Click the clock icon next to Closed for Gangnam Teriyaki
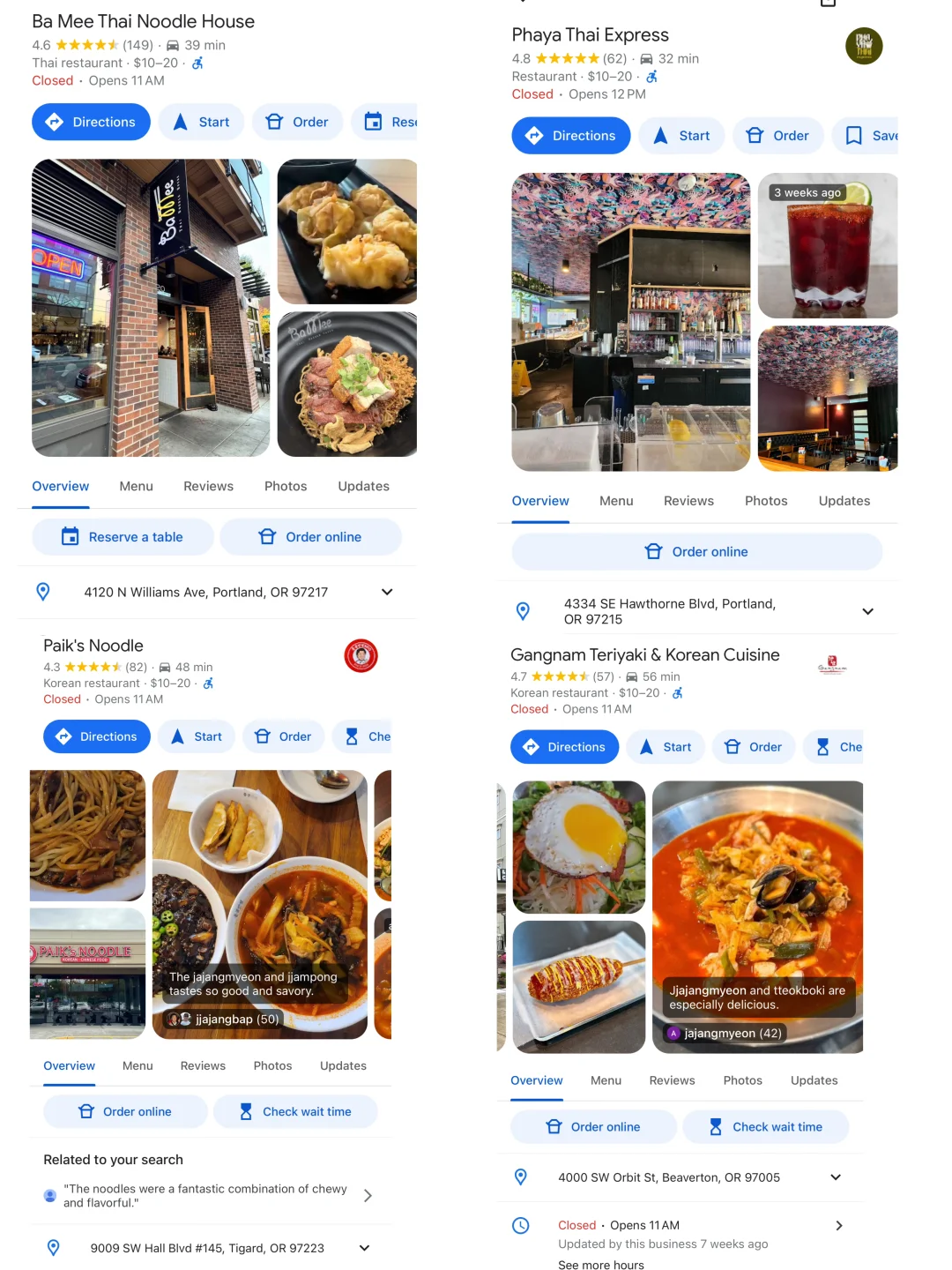 pyautogui.click(x=521, y=1225)
